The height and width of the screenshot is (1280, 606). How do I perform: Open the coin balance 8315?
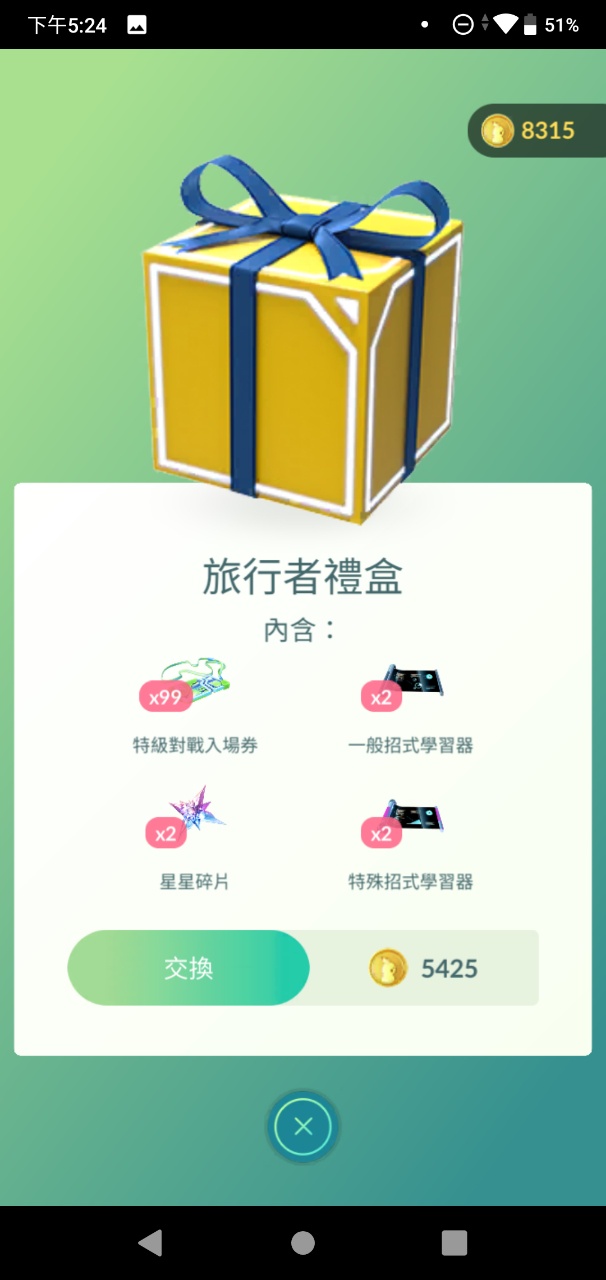pyautogui.click(x=537, y=130)
